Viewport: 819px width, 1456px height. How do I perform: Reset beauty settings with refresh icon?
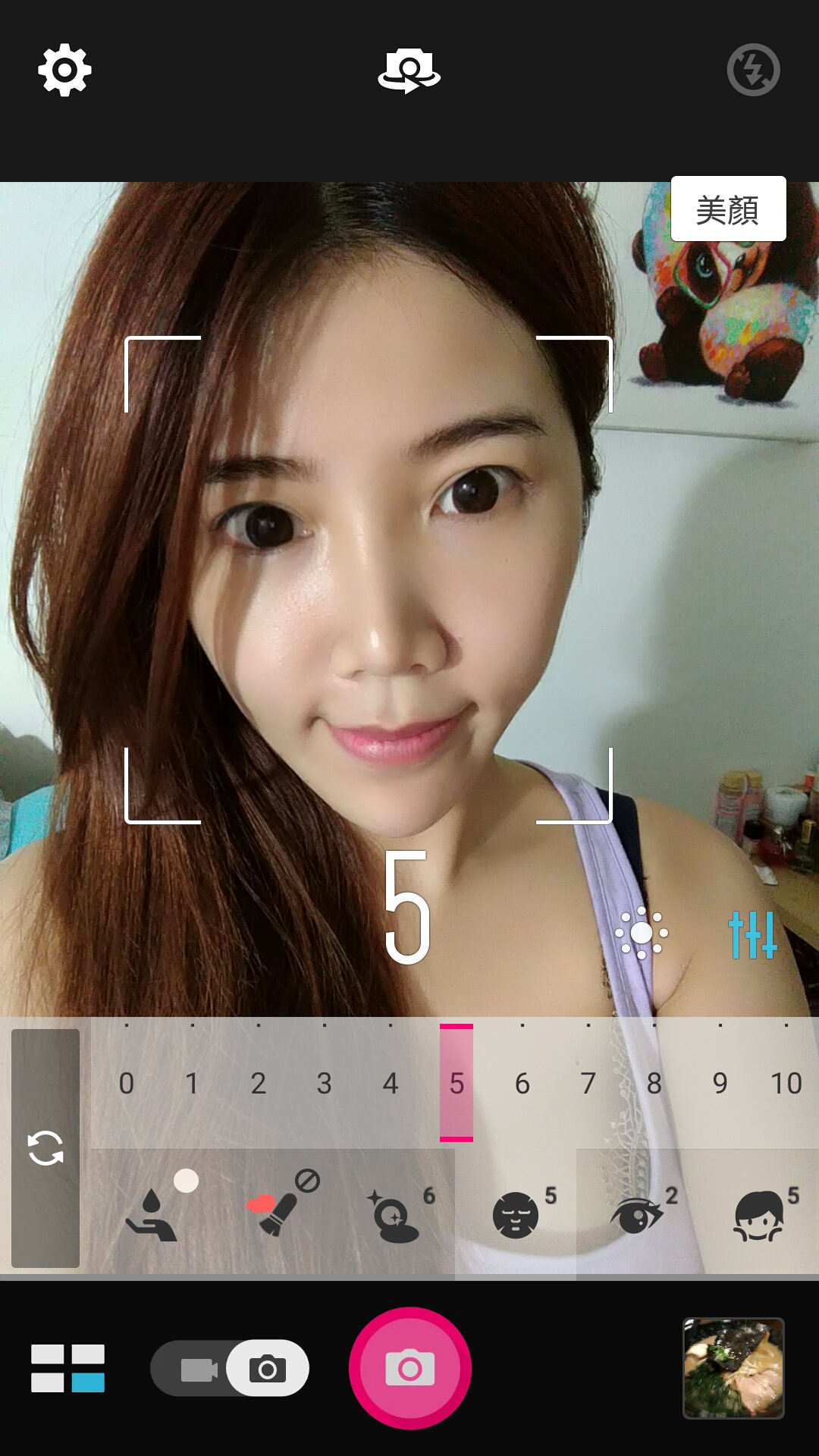(45, 1148)
